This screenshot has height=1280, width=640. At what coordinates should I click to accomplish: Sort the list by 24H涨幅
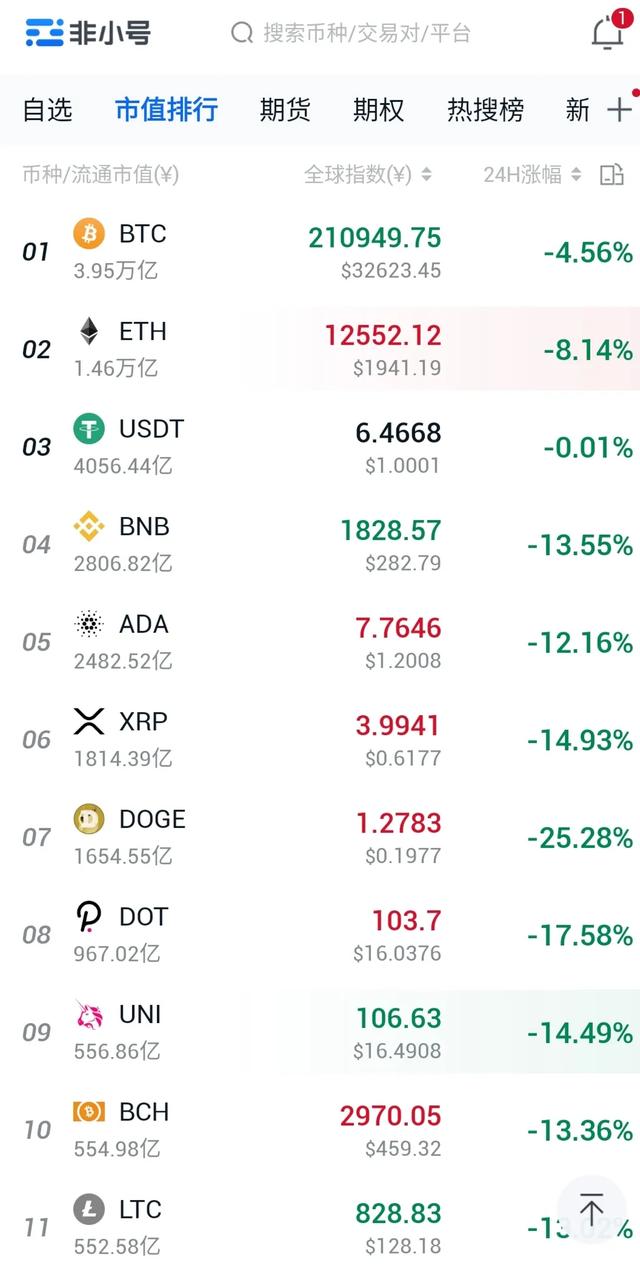click(x=532, y=175)
